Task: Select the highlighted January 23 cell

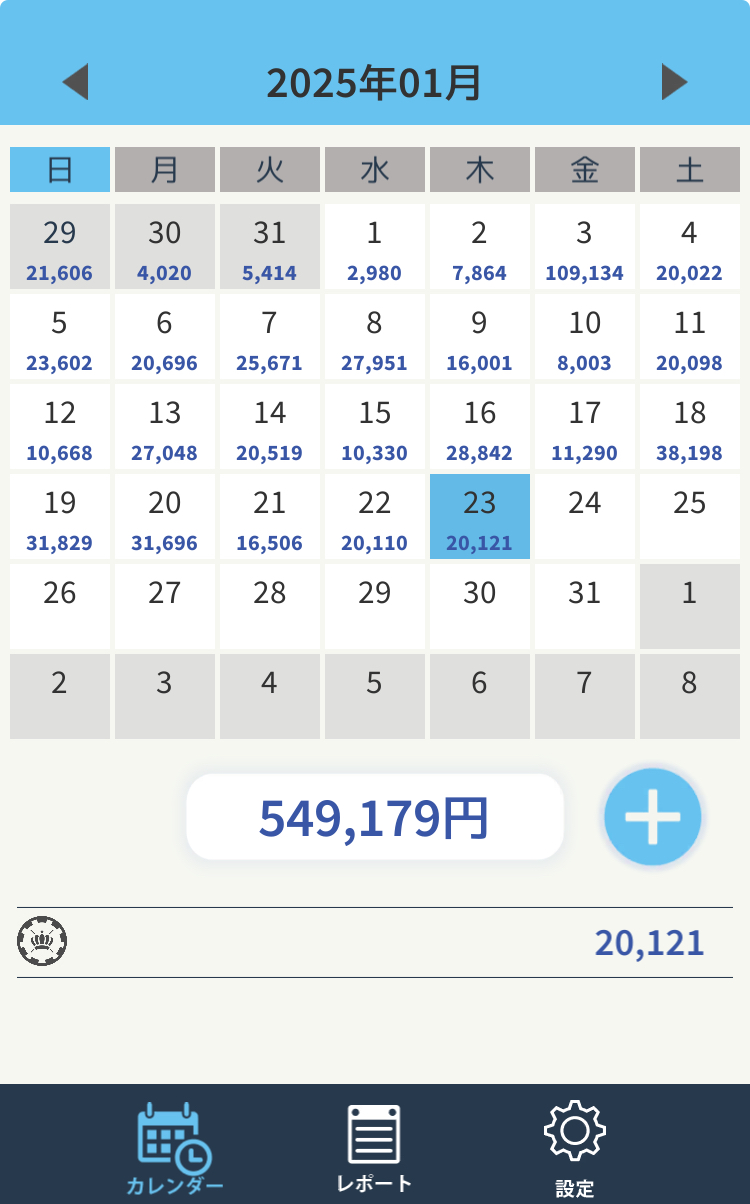Action: pos(480,517)
